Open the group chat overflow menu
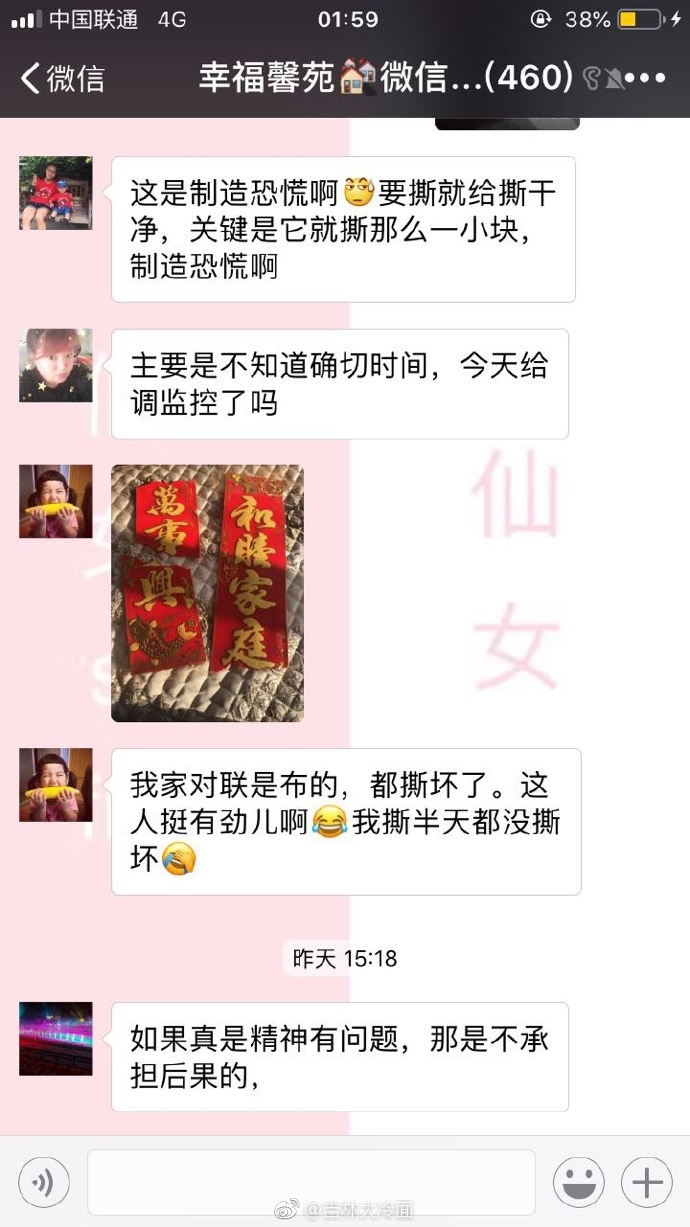 645,78
